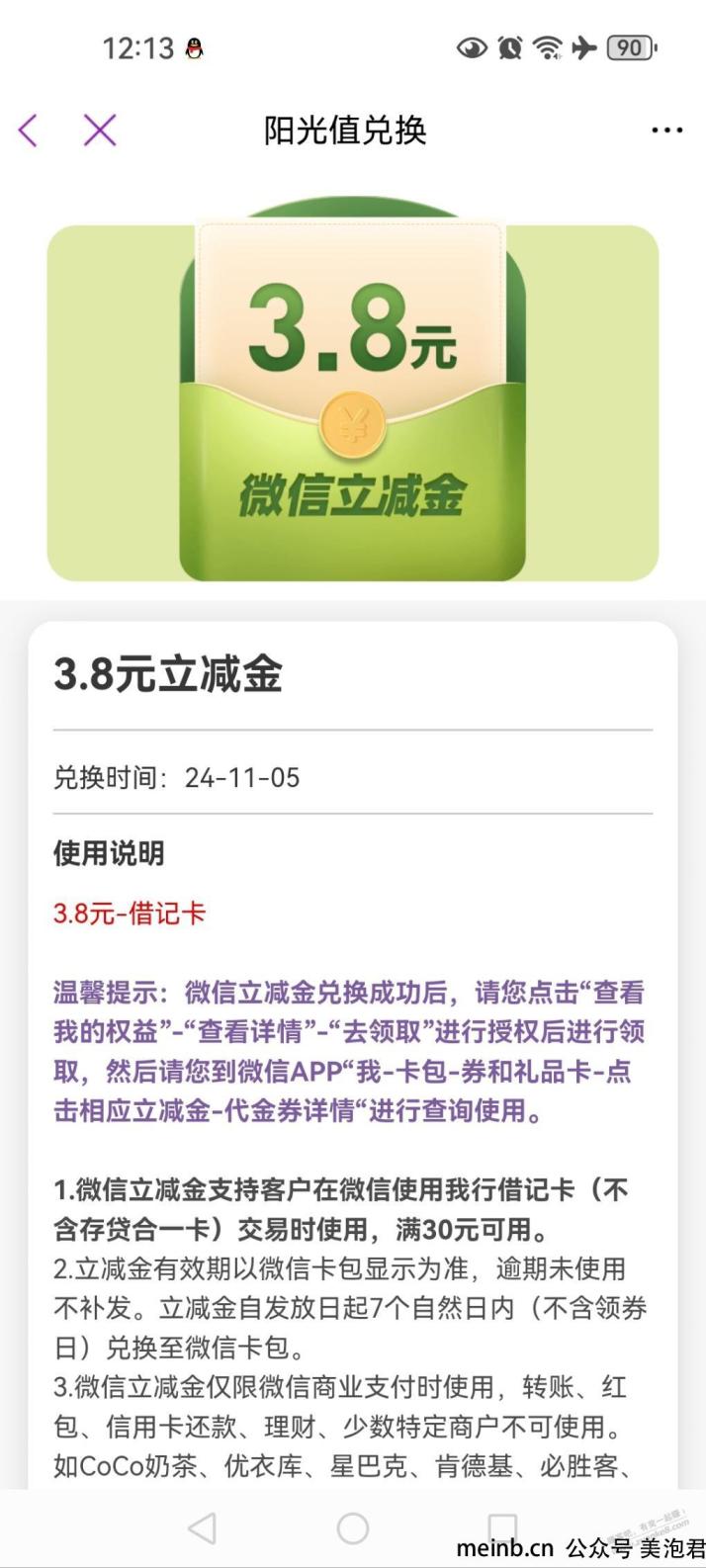Image resolution: width=706 pixels, height=1568 pixels.
Task: Close the 阳光值兑换 page
Action: 99,131
